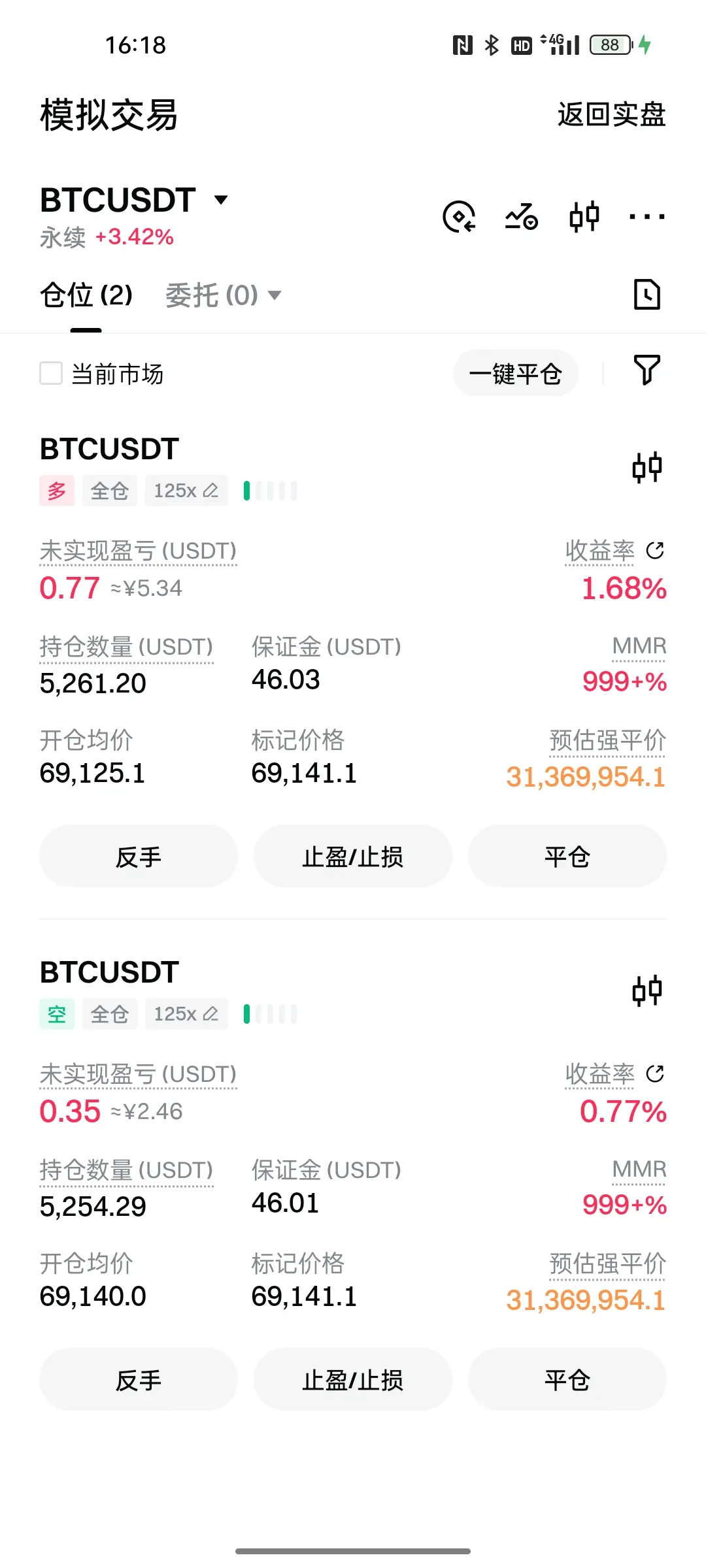Viewport: 706px width, 1568px height.
Task: Tap 反手 on the 空 position
Action: click(138, 1380)
